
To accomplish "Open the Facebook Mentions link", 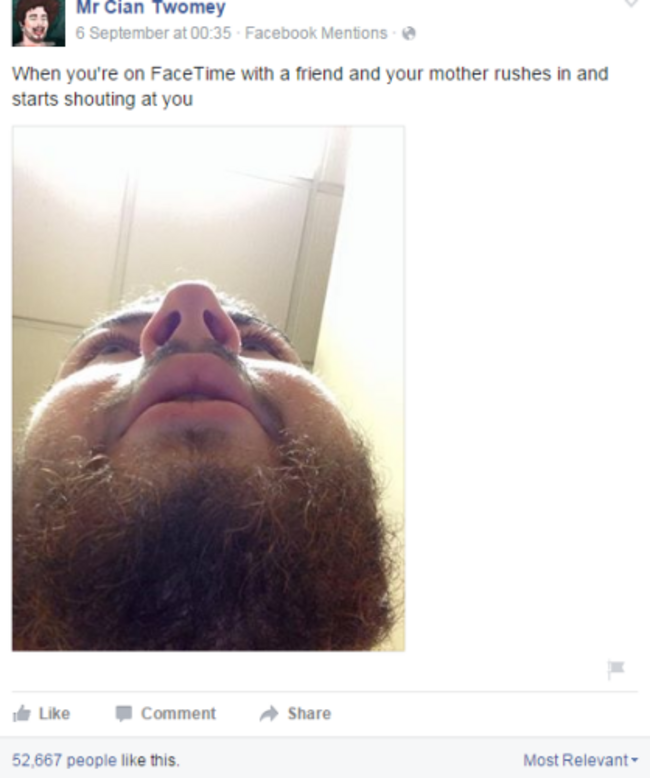I will click(315, 33).
